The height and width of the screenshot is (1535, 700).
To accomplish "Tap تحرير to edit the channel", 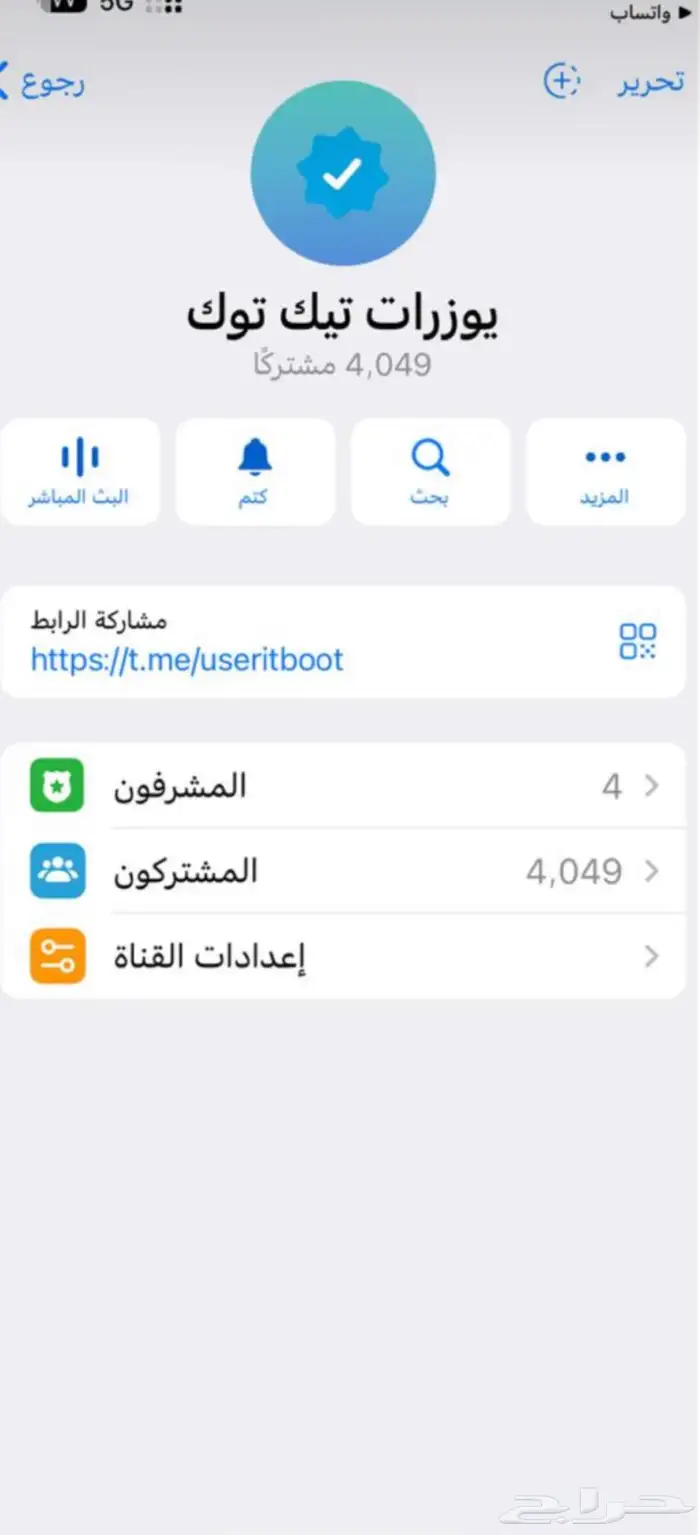I will (x=651, y=82).
